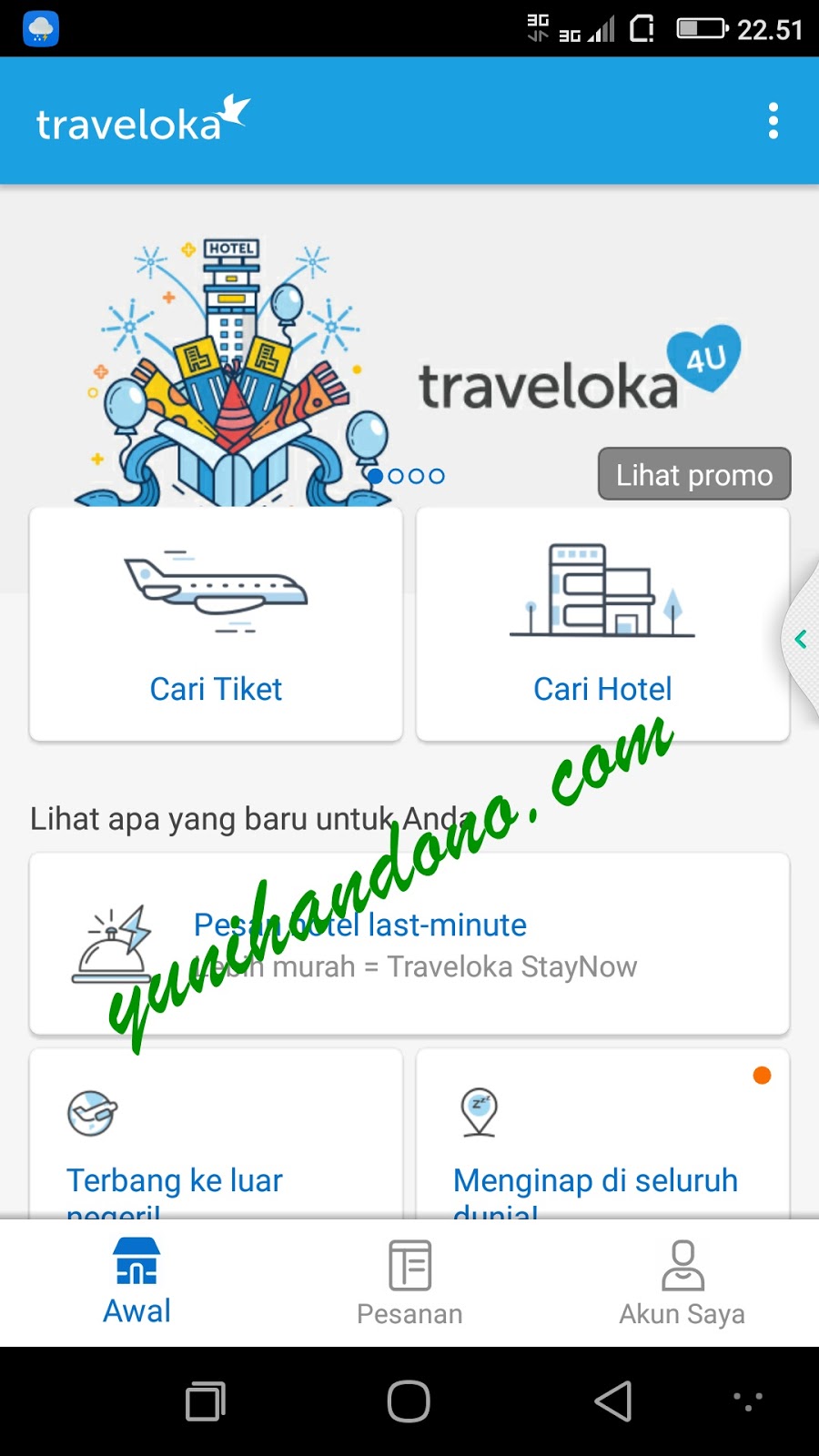
Task: Select the first carousel page indicator dot
Action: [x=376, y=475]
